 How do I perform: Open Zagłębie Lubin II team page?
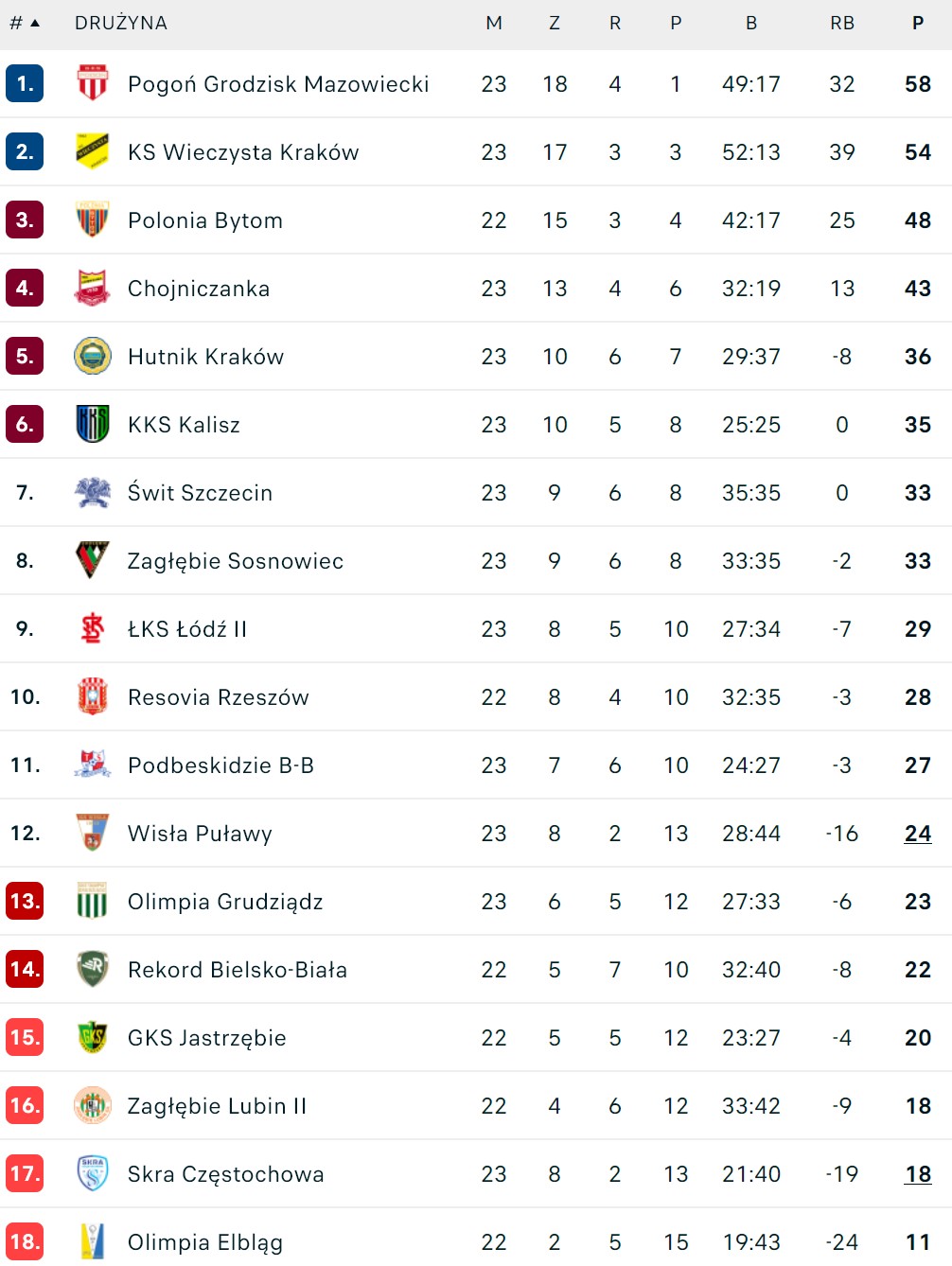tap(217, 1106)
